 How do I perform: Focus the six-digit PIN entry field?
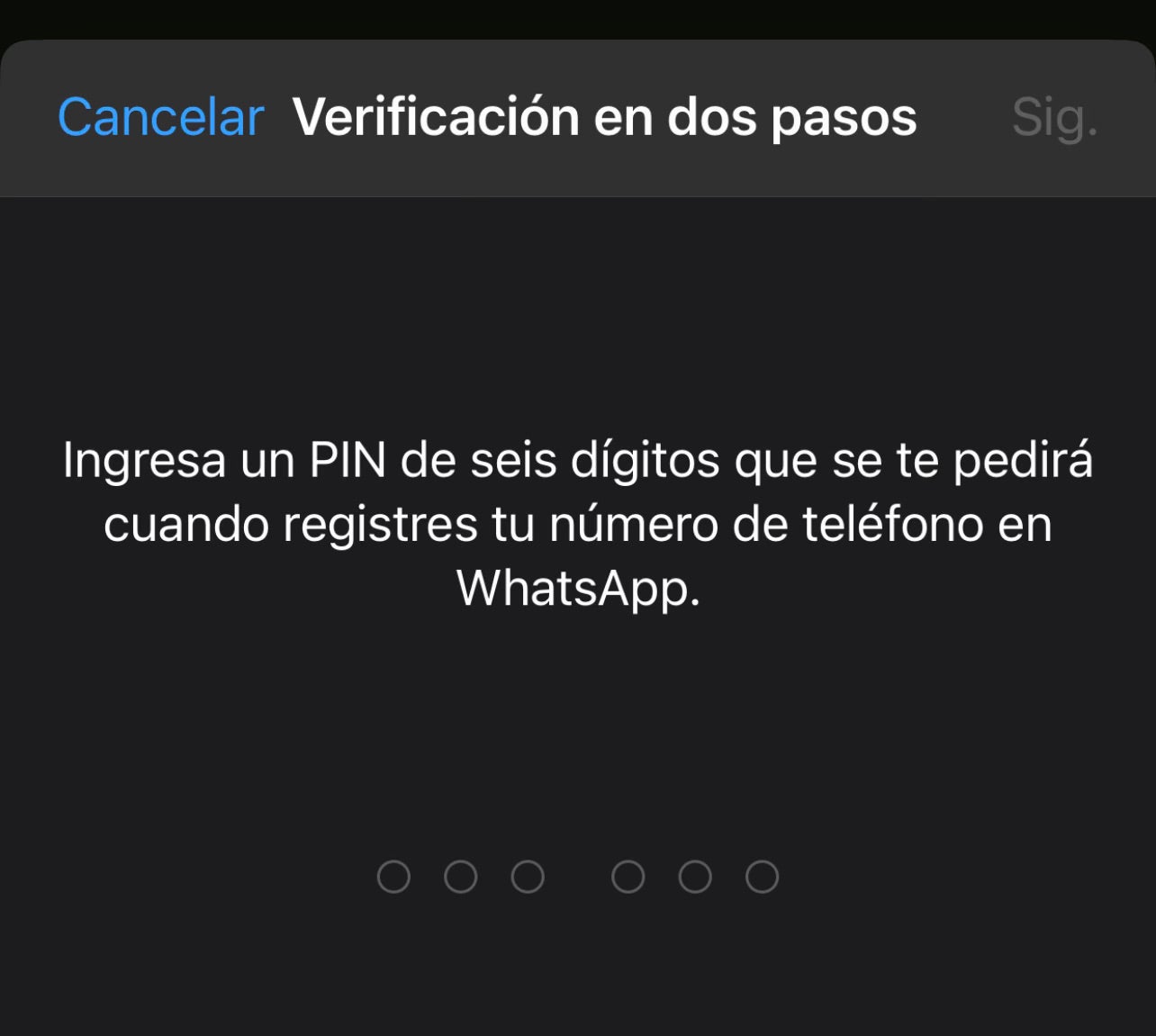(x=577, y=876)
